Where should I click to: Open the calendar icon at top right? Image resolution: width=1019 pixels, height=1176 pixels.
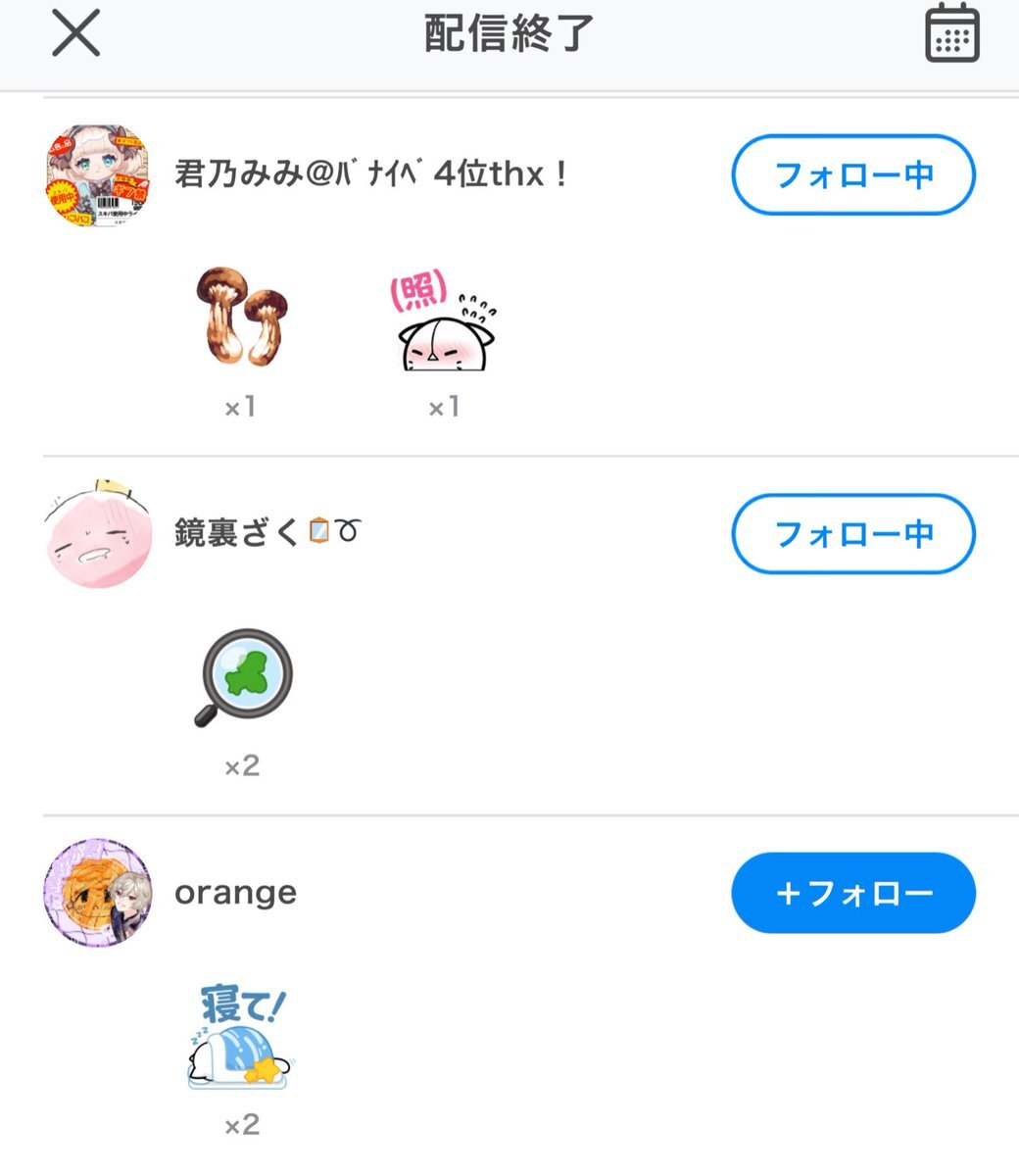pyautogui.click(x=951, y=32)
